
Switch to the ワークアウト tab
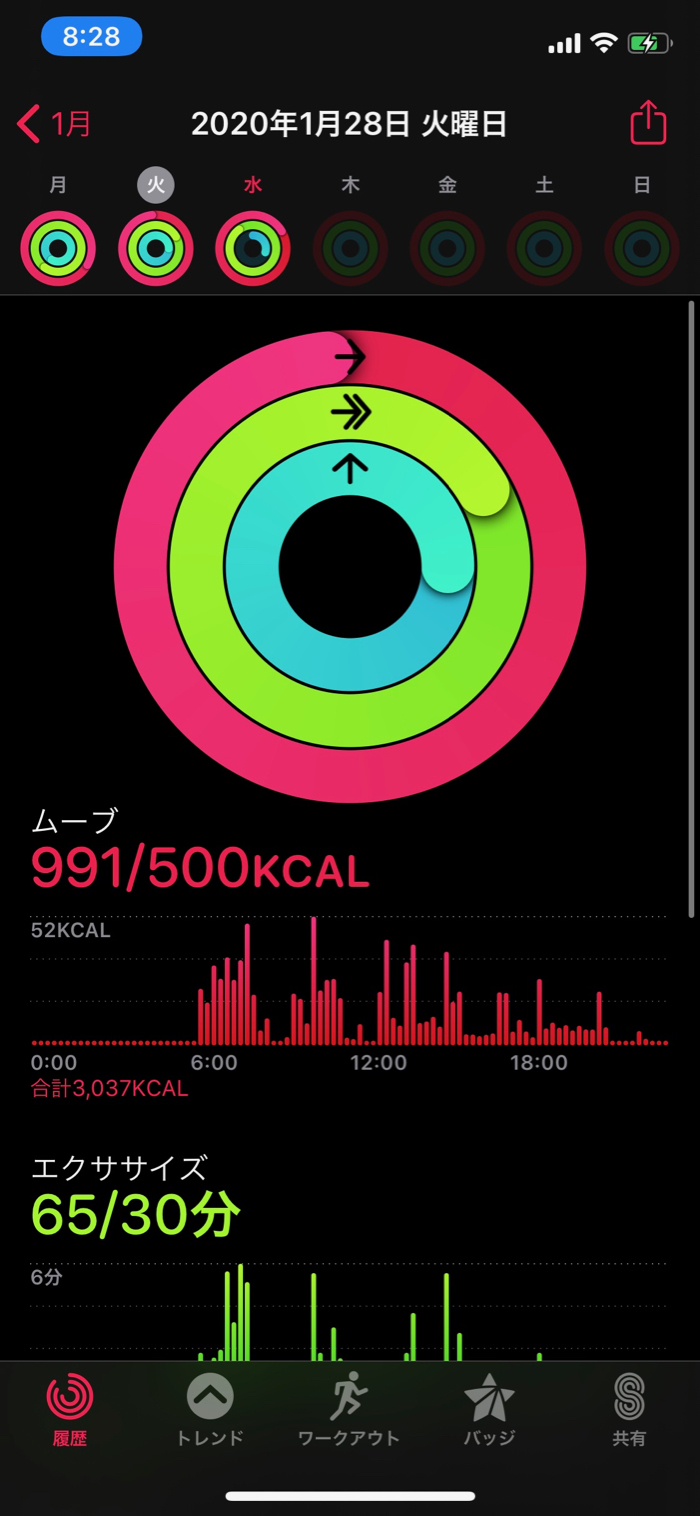(349, 1410)
